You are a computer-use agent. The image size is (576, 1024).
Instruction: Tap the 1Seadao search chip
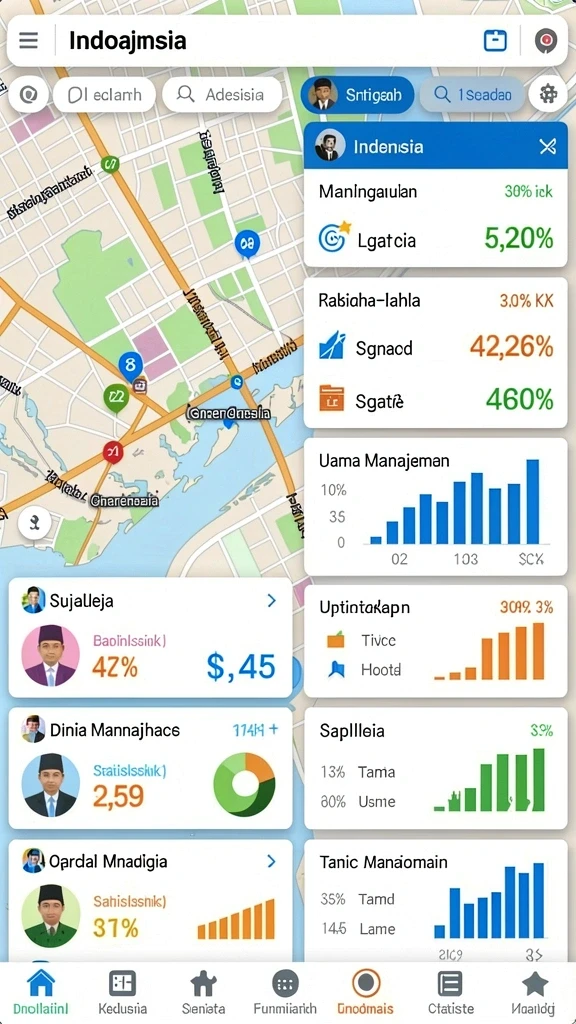(472, 95)
